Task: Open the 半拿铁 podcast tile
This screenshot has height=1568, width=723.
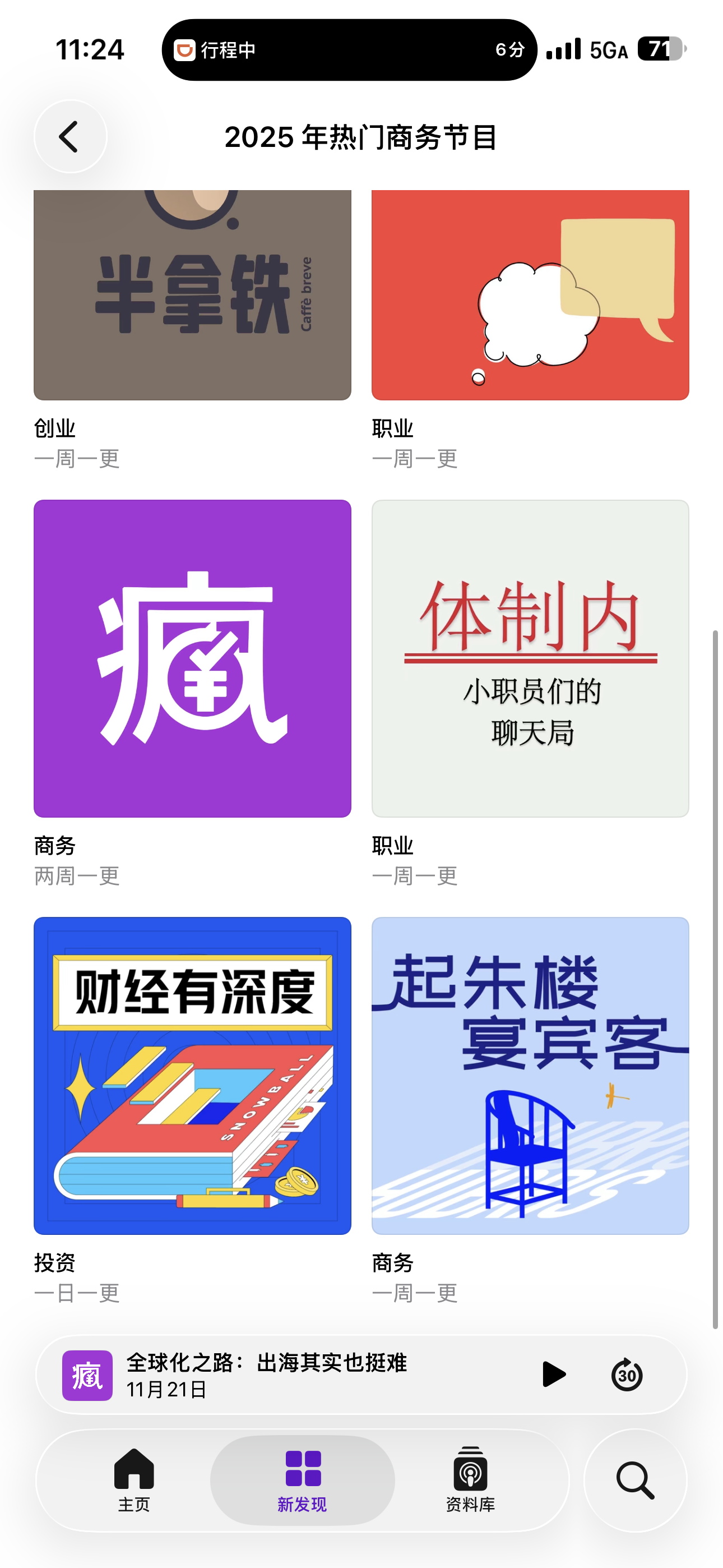Action: click(x=192, y=295)
